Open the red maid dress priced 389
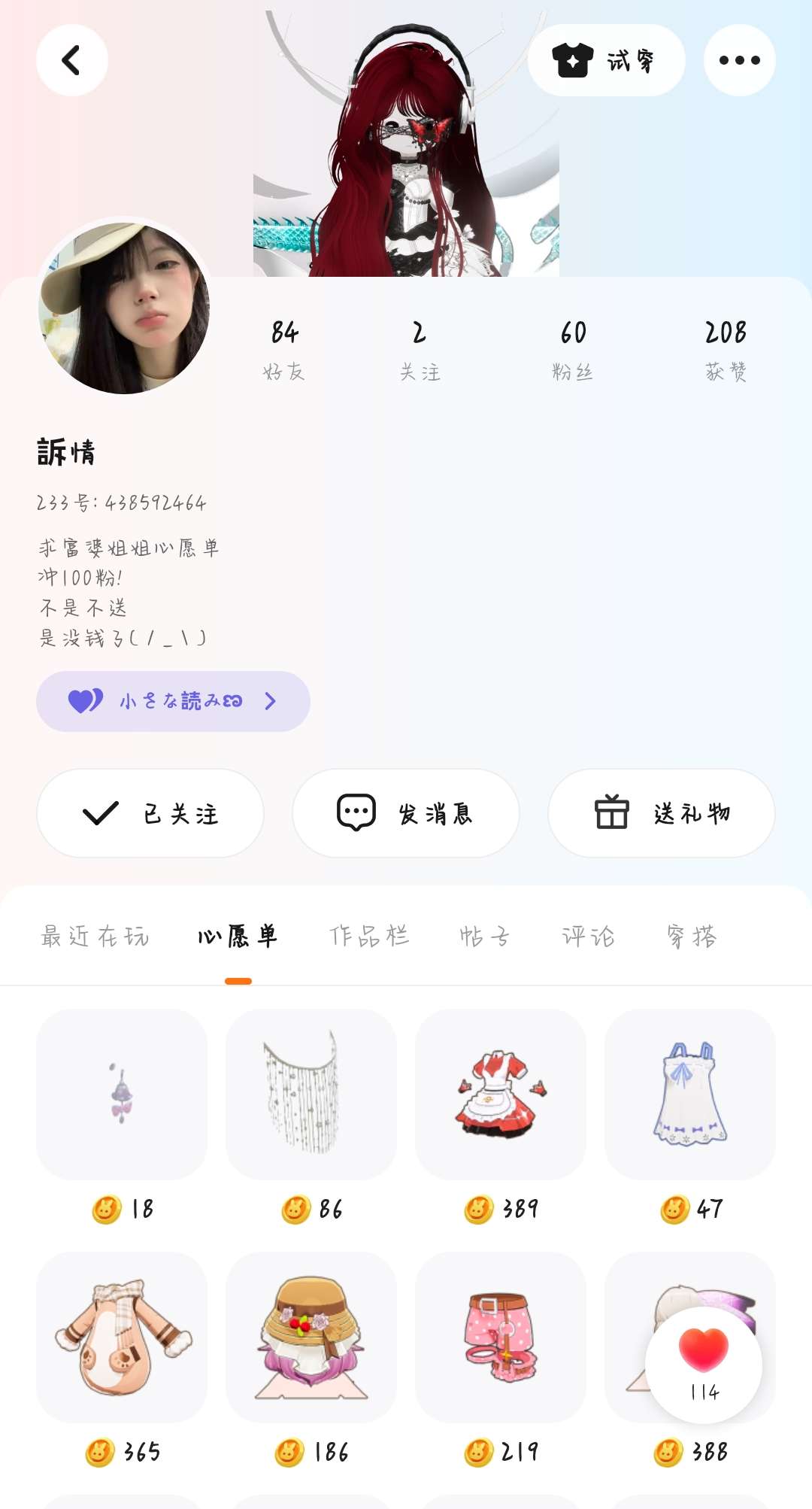The image size is (812, 1509). pyautogui.click(x=501, y=1095)
